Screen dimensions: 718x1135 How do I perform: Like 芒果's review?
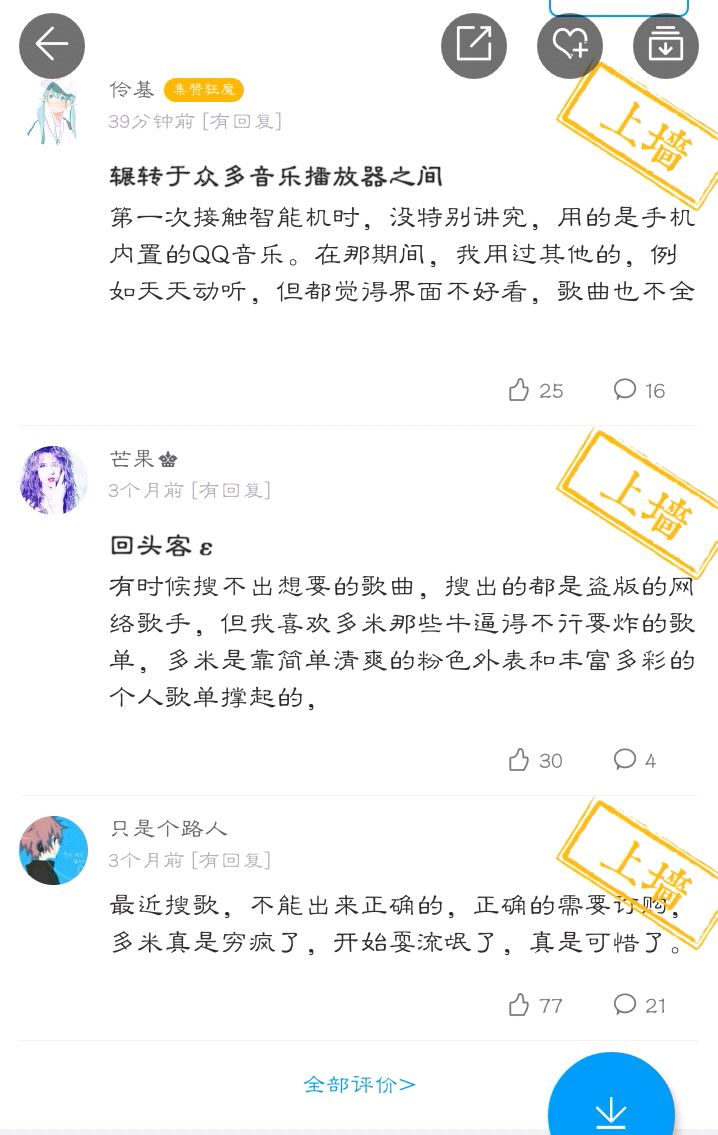tap(536, 760)
